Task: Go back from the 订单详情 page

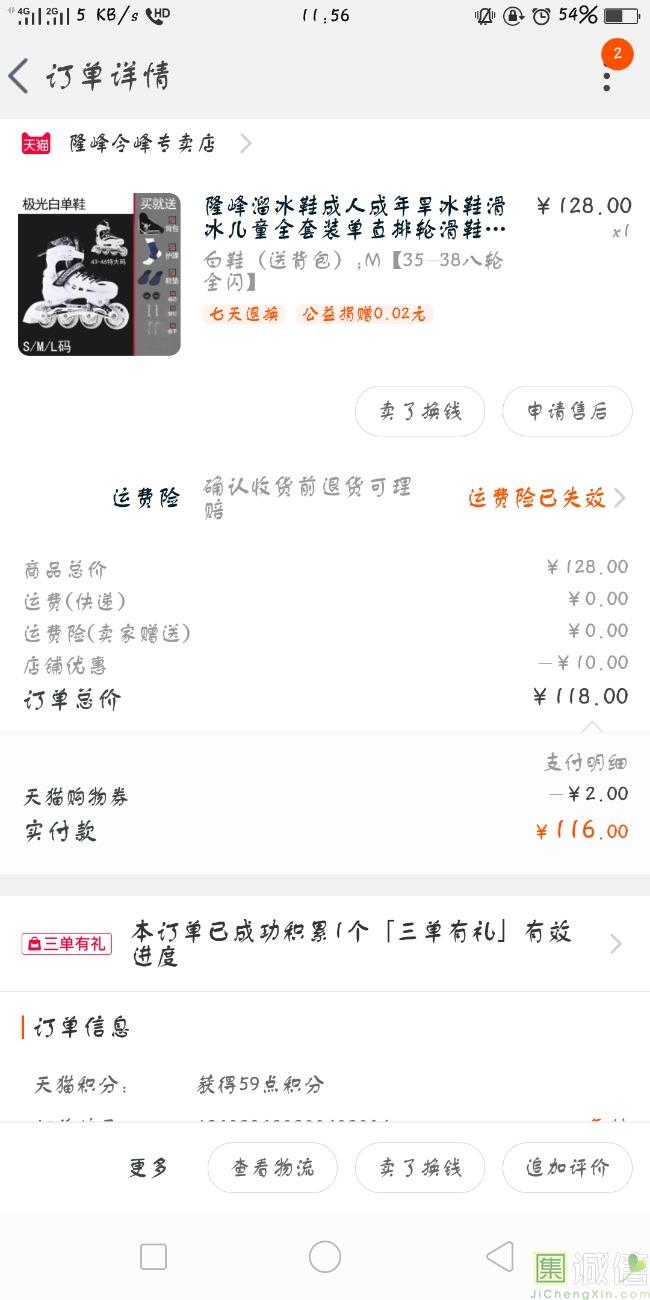Action: [x=19, y=76]
